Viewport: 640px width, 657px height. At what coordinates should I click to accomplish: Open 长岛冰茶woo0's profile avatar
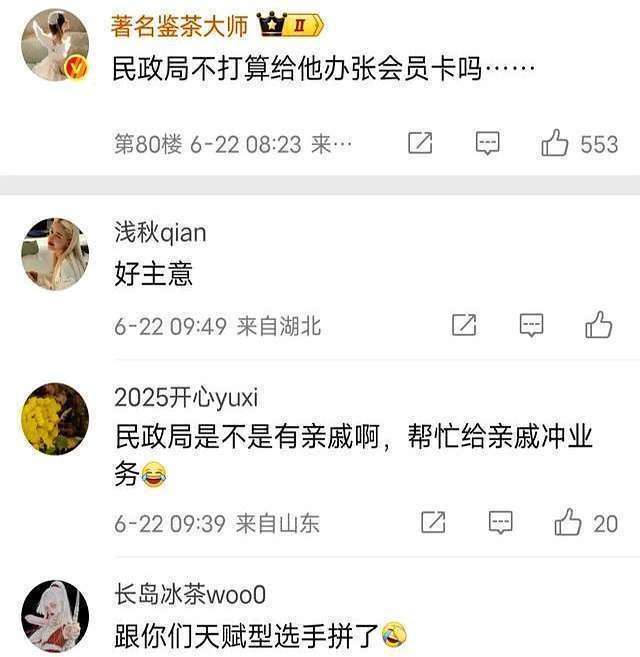[x=55, y=614]
